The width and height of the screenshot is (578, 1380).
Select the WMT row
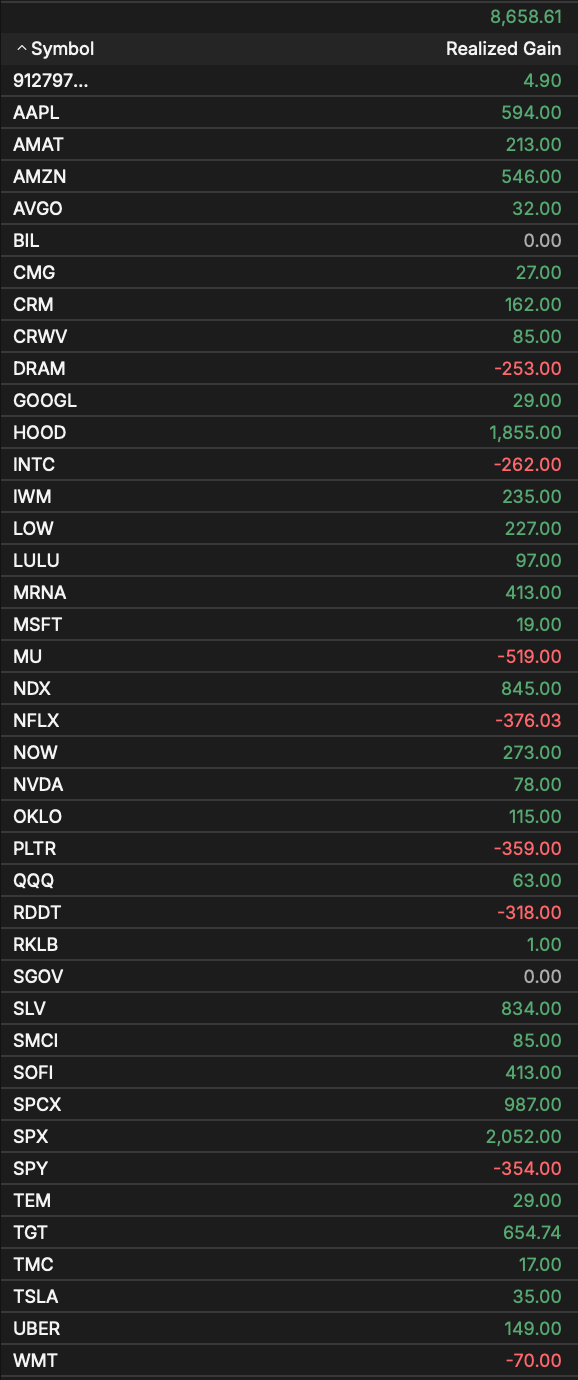pos(289,1361)
